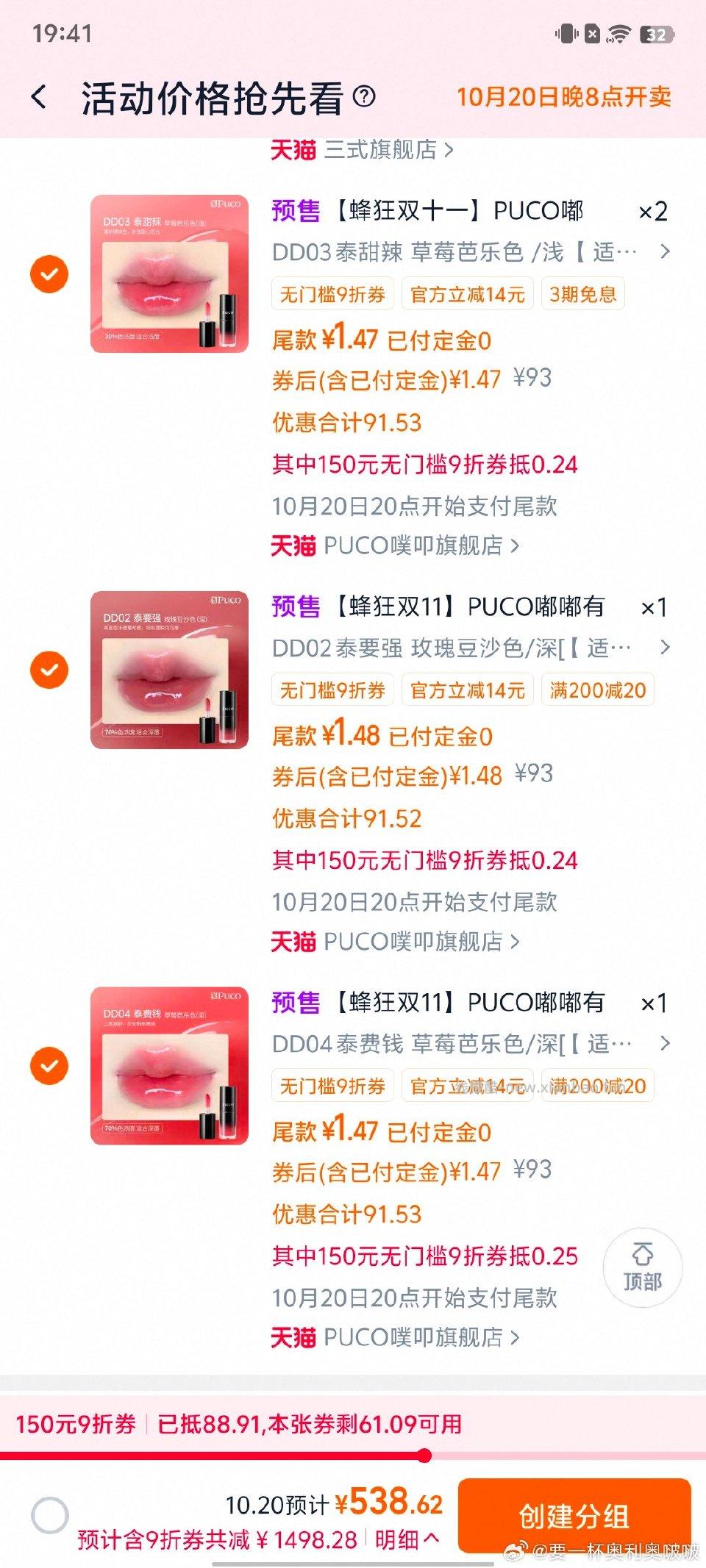Expand the DD04 product title chevron
706x1568 pixels.
(664, 1044)
